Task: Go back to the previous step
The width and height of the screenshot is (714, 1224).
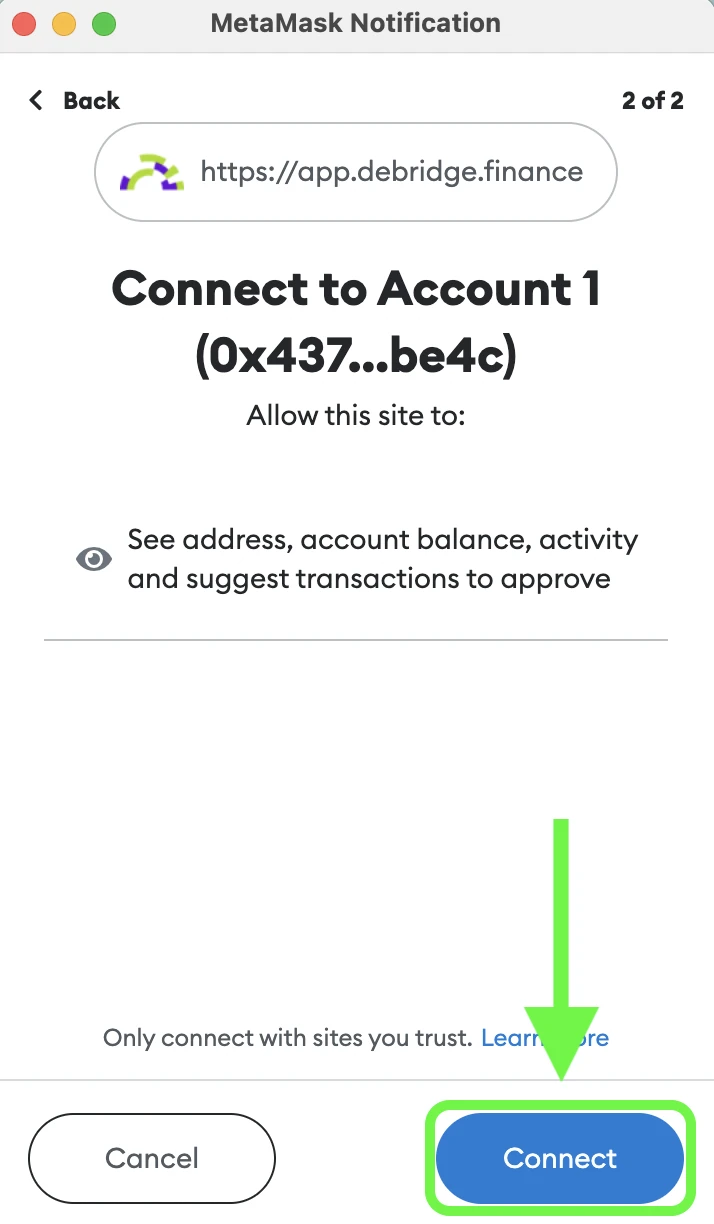Action: point(74,100)
